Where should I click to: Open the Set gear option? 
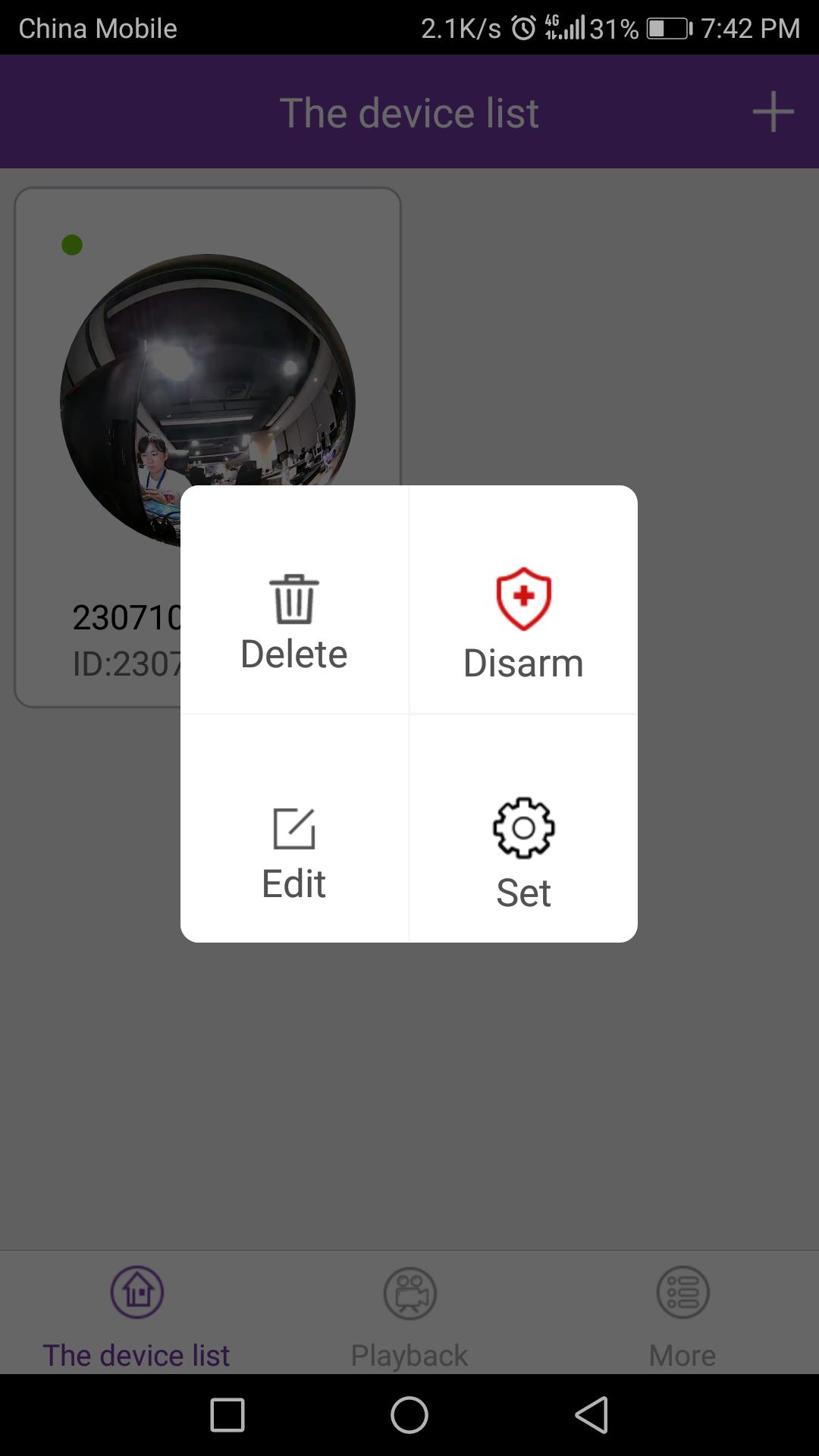[x=523, y=852]
